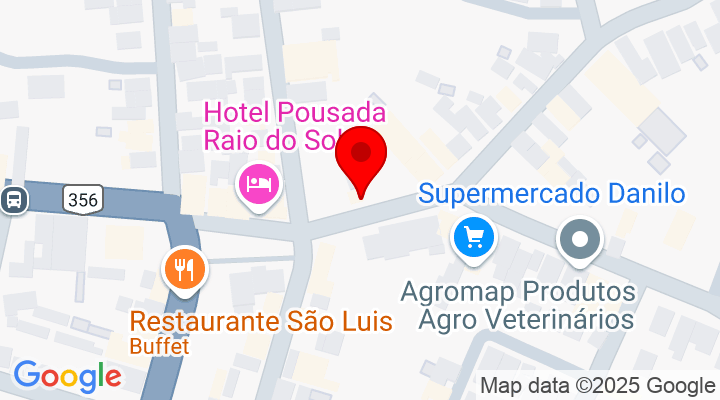This screenshot has width=720, height=400.
Task: Open the Restaurante São Luis map marker
Action: coord(186,269)
